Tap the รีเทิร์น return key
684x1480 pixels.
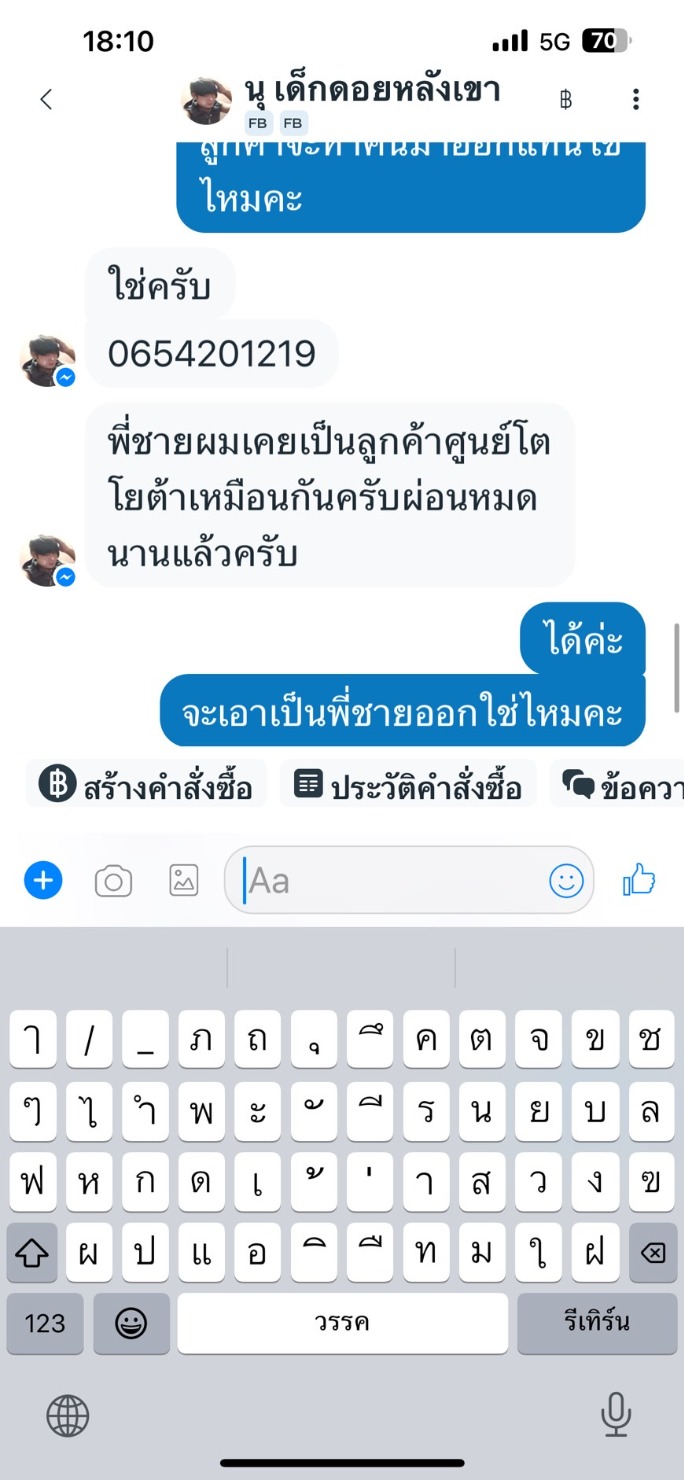[596, 1323]
